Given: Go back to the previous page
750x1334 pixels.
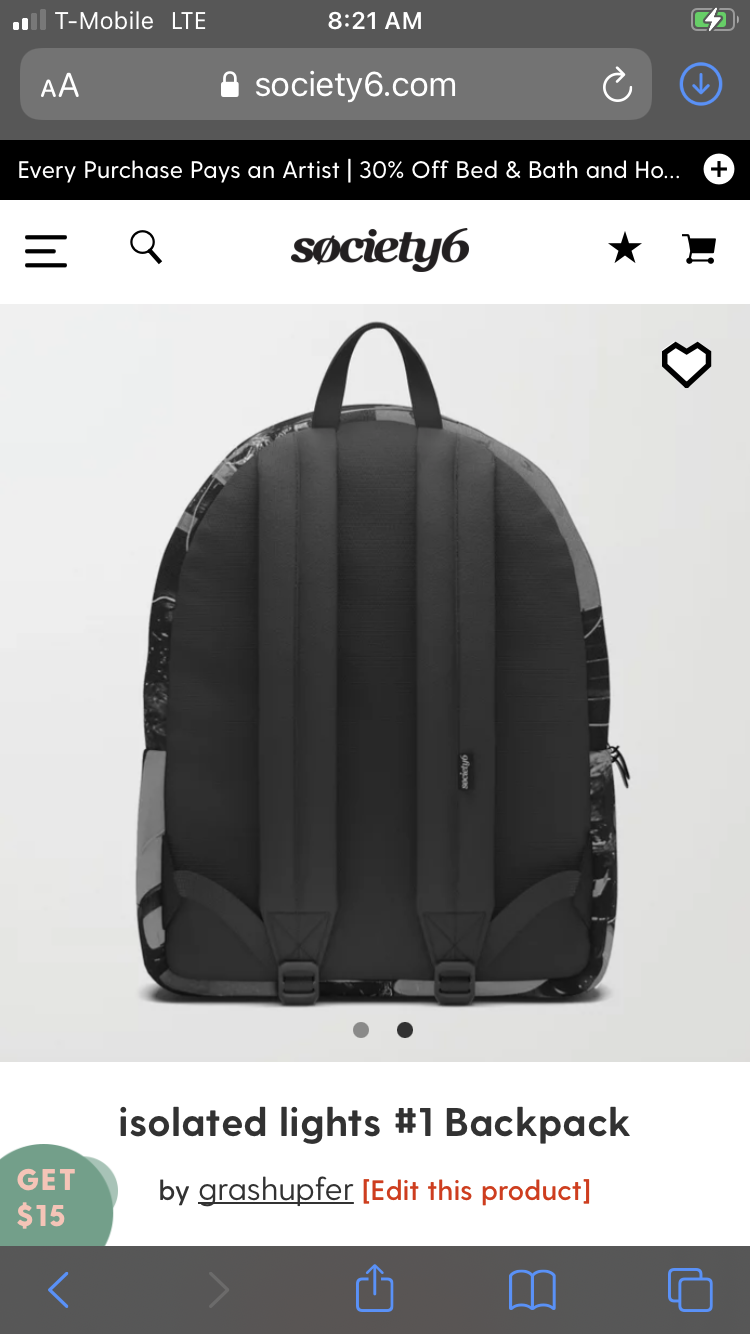Looking at the screenshot, I should tap(58, 1290).
